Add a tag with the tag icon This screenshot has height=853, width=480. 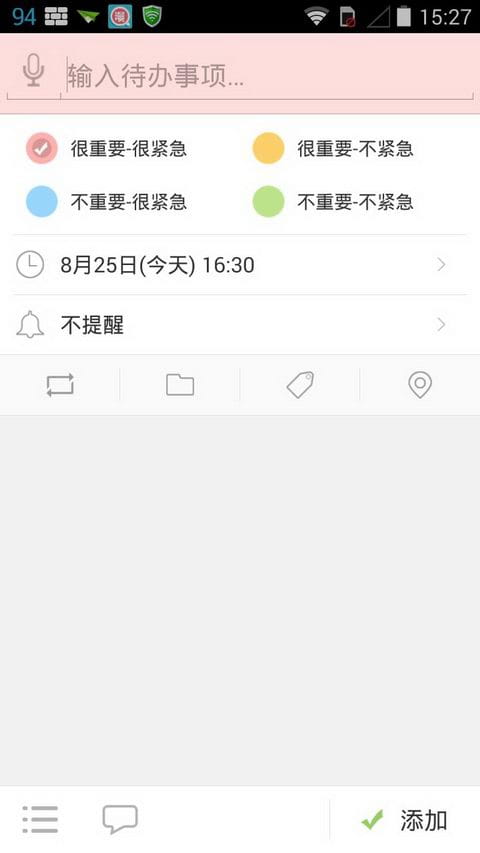click(x=300, y=385)
